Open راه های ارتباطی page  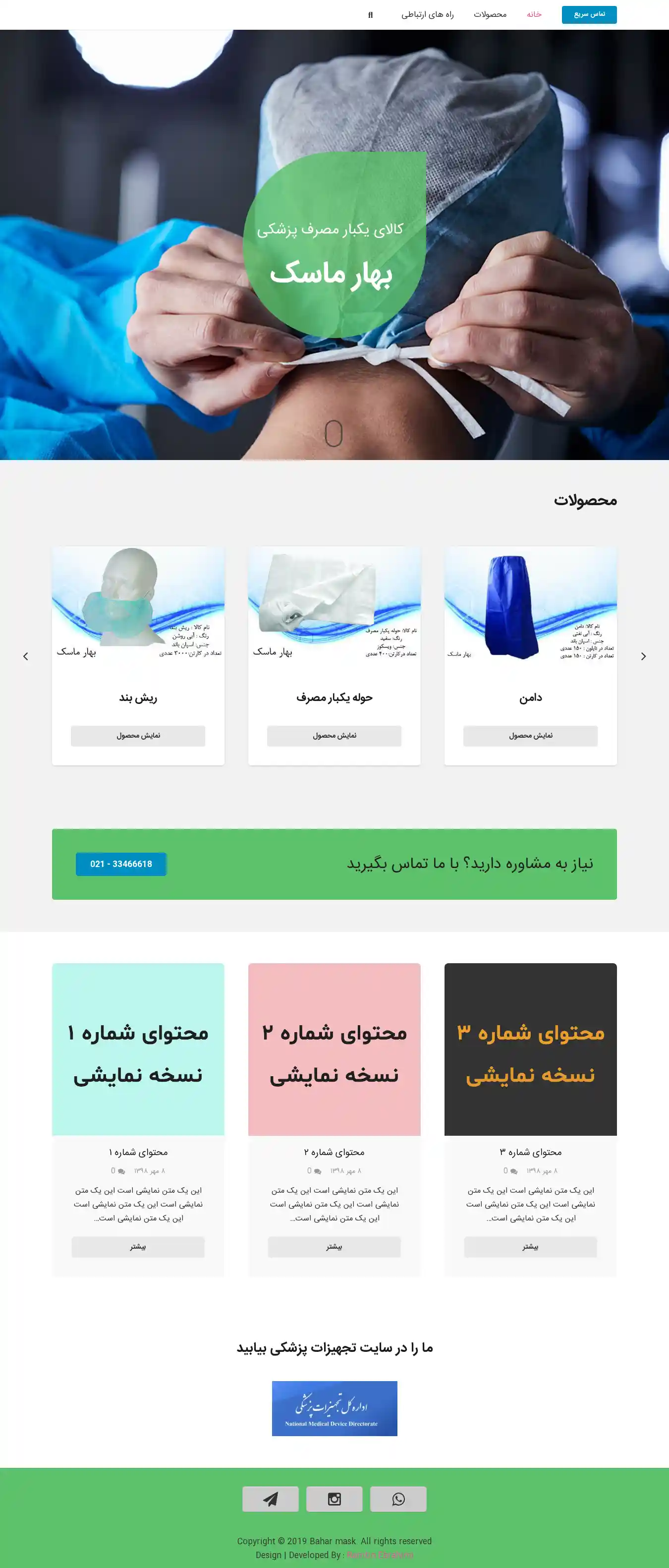pos(427,14)
